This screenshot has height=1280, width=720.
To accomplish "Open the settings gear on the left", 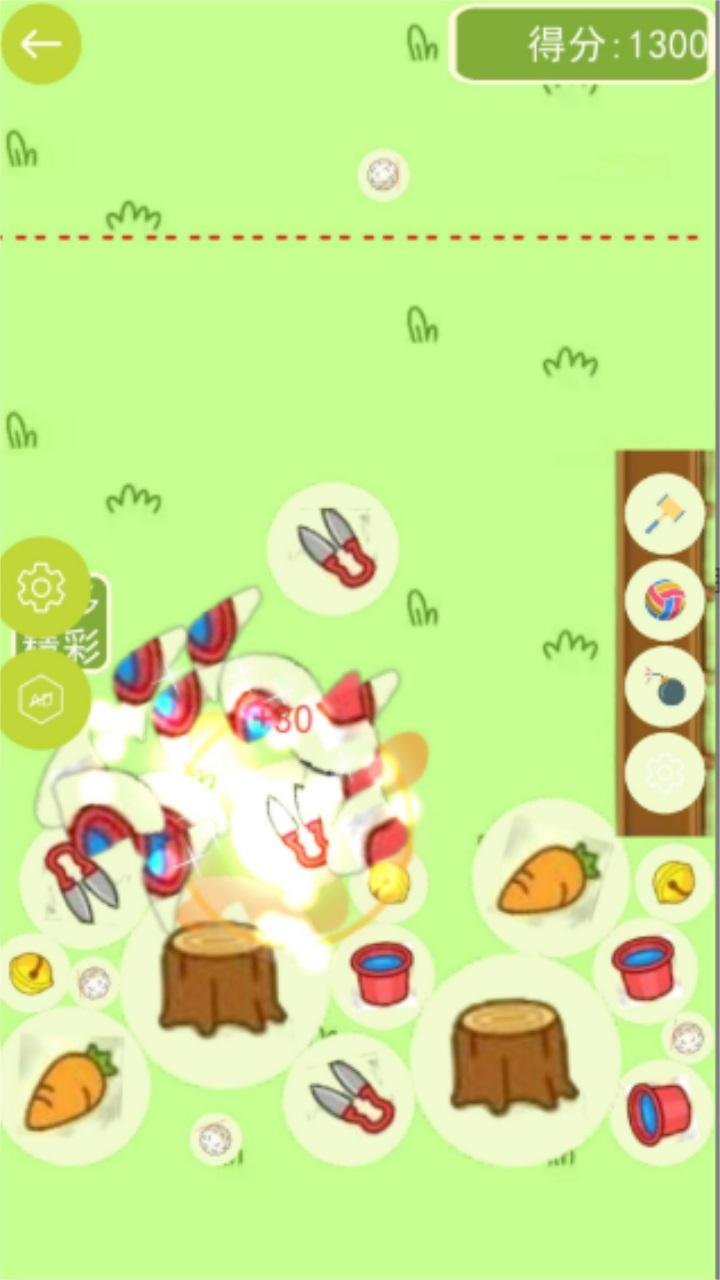I will [x=42, y=588].
